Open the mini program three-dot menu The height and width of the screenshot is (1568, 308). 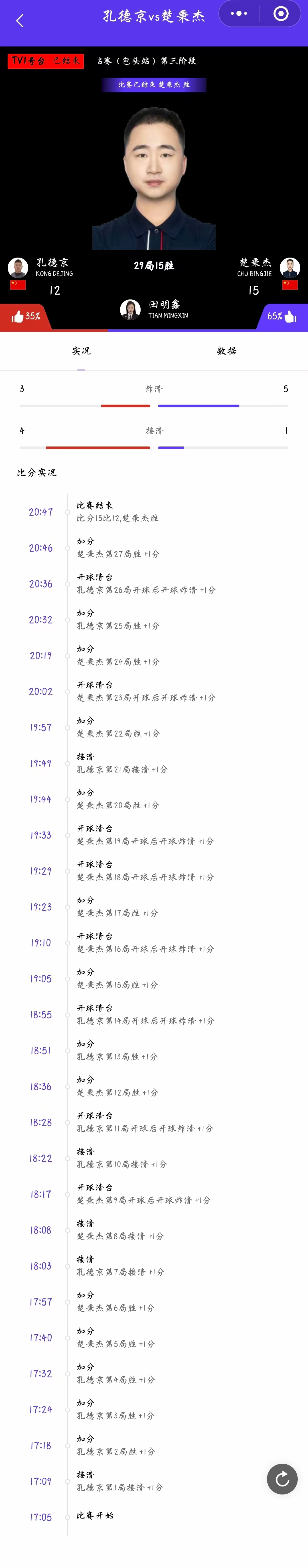coord(239,13)
